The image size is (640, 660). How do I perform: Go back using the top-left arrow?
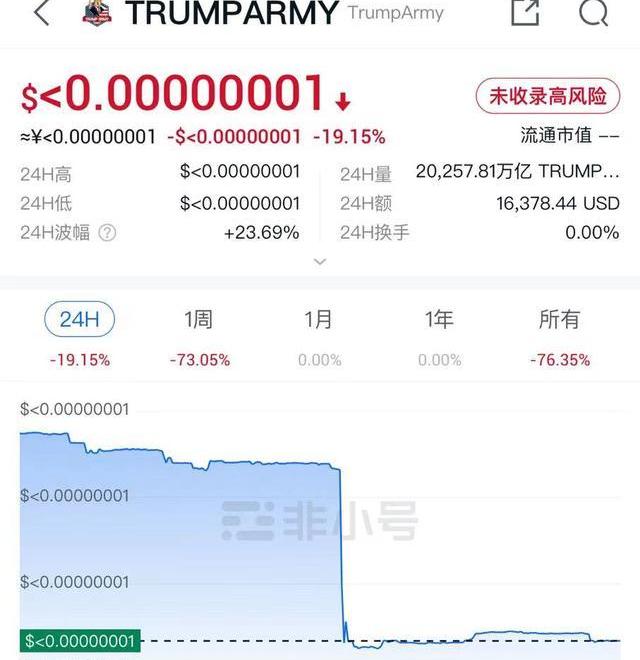tap(41, 13)
